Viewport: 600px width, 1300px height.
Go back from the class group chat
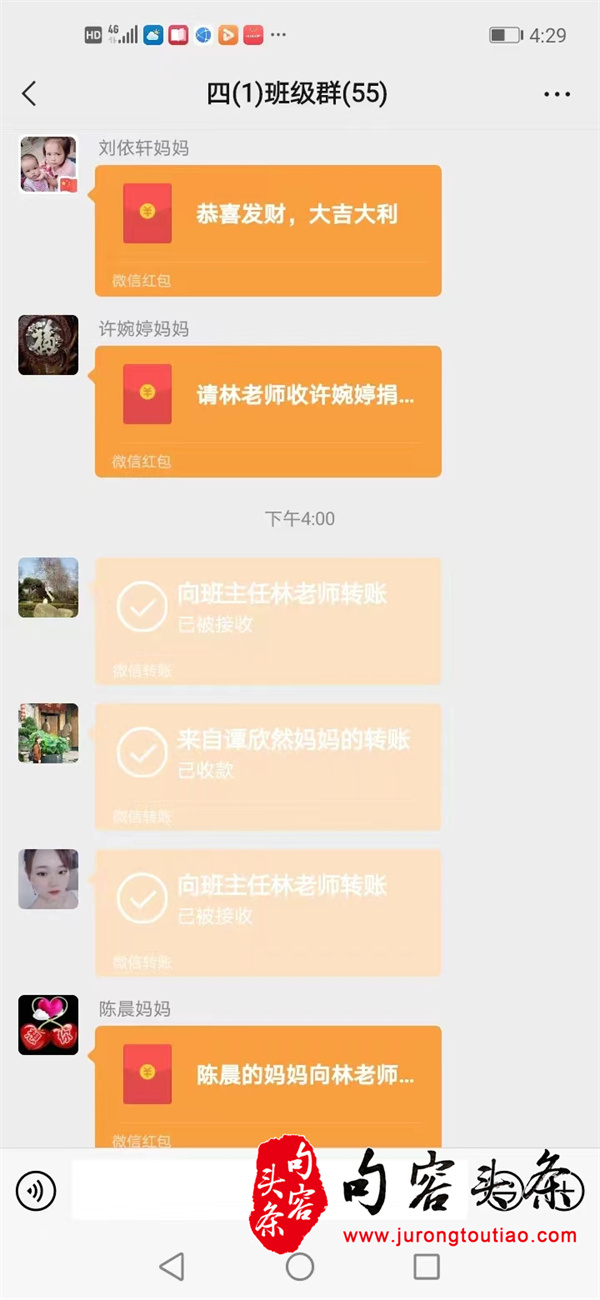[x=29, y=94]
